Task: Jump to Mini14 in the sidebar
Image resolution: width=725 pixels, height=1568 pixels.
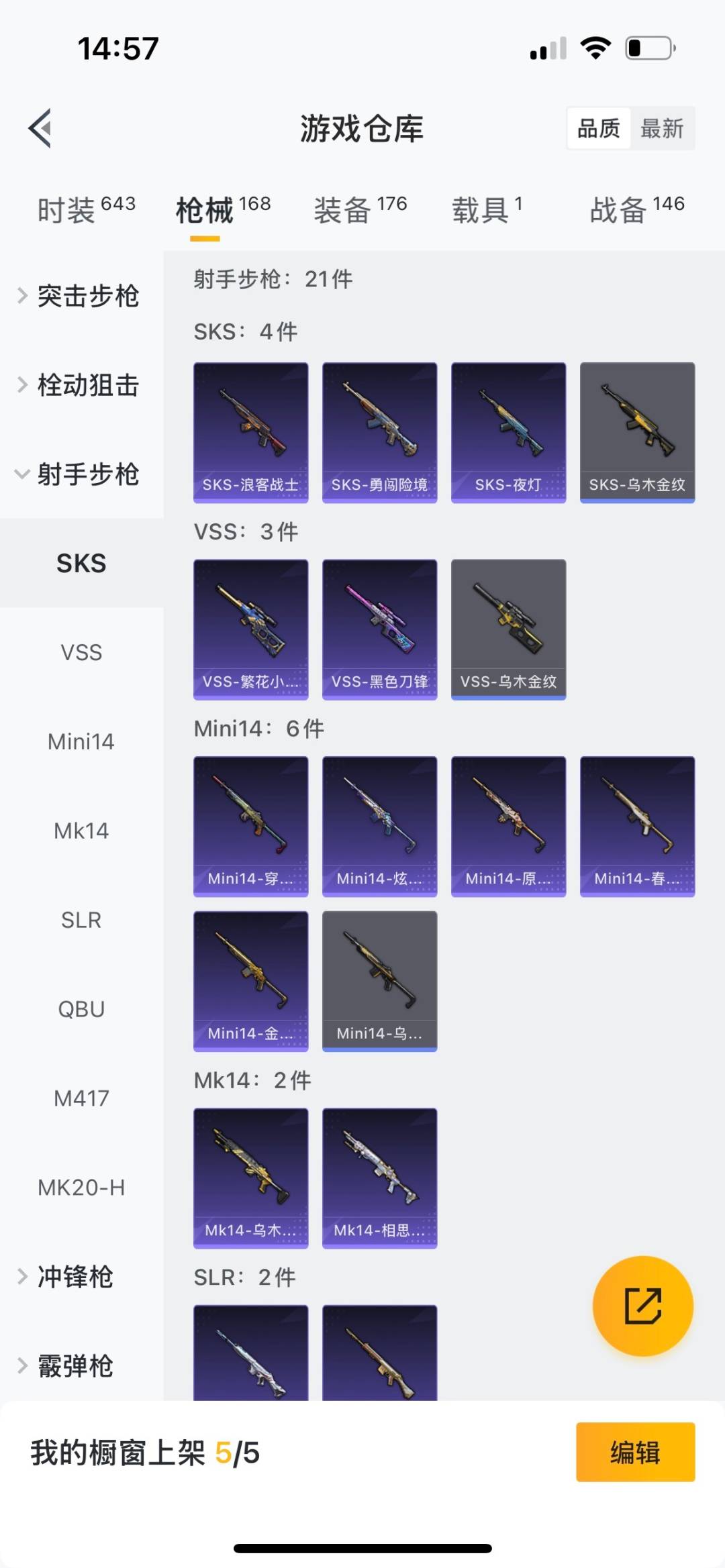Action: pyautogui.click(x=81, y=741)
